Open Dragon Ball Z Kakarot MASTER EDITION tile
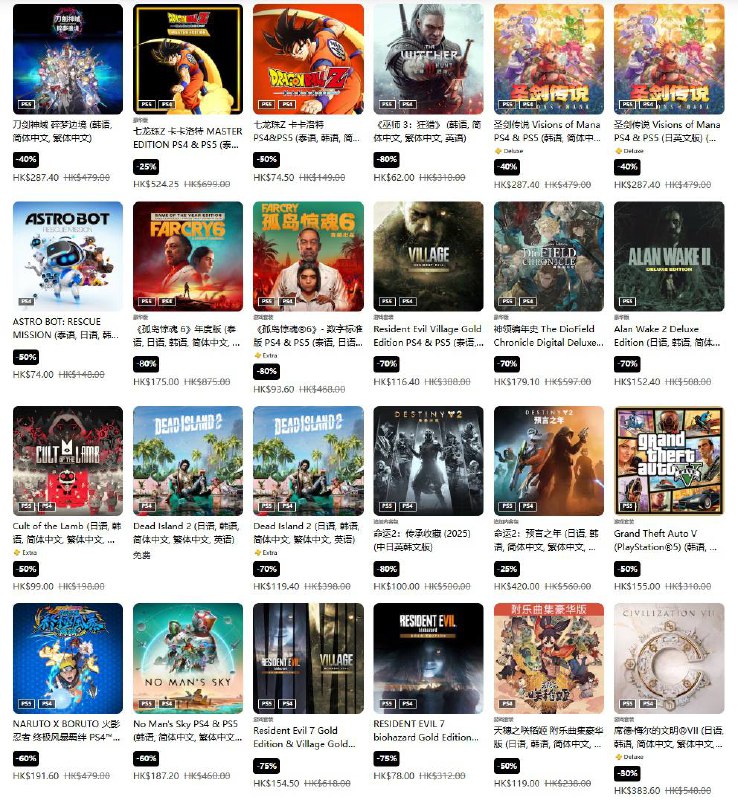This screenshot has width=738, height=800. (x=188, y=59)
